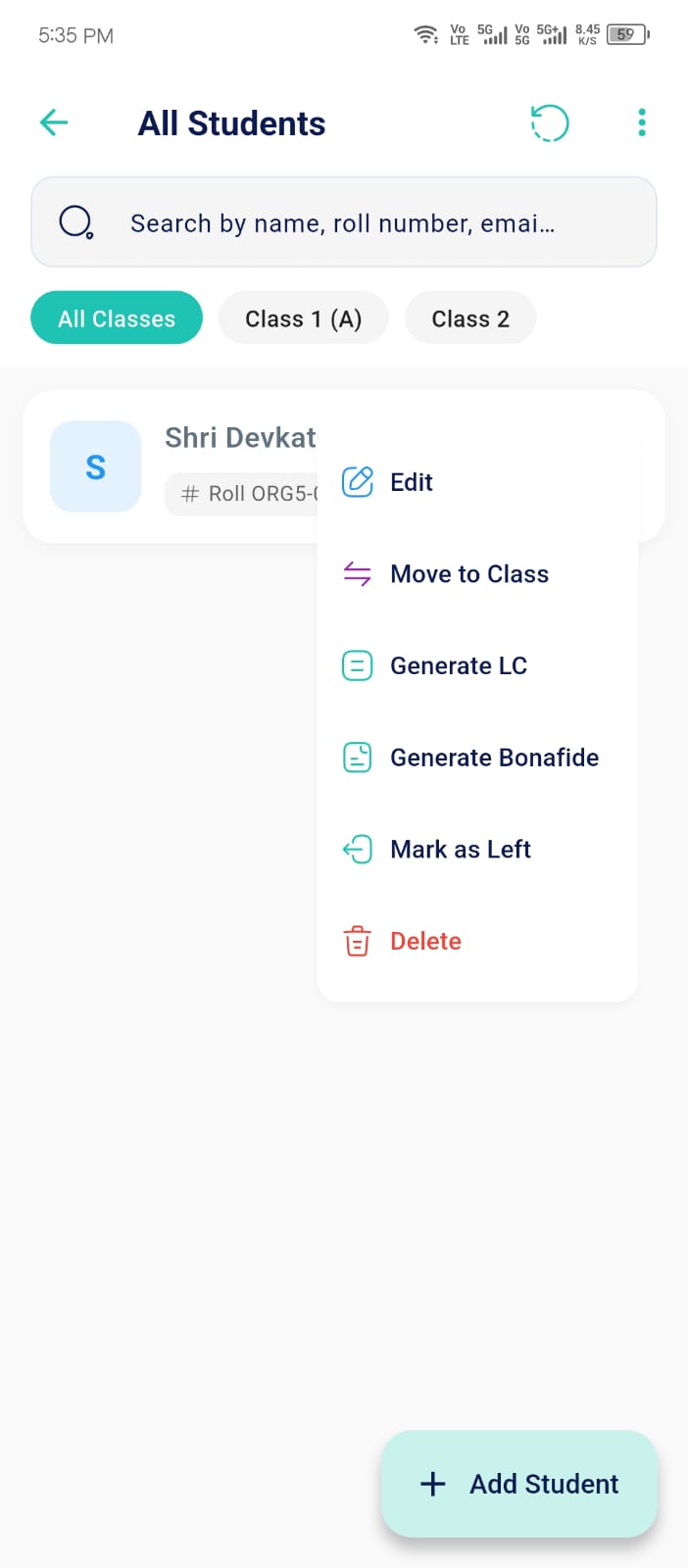Choose Edit from the menu
This screenshot has height=1568, width=688.
click(x=477, y=482)
